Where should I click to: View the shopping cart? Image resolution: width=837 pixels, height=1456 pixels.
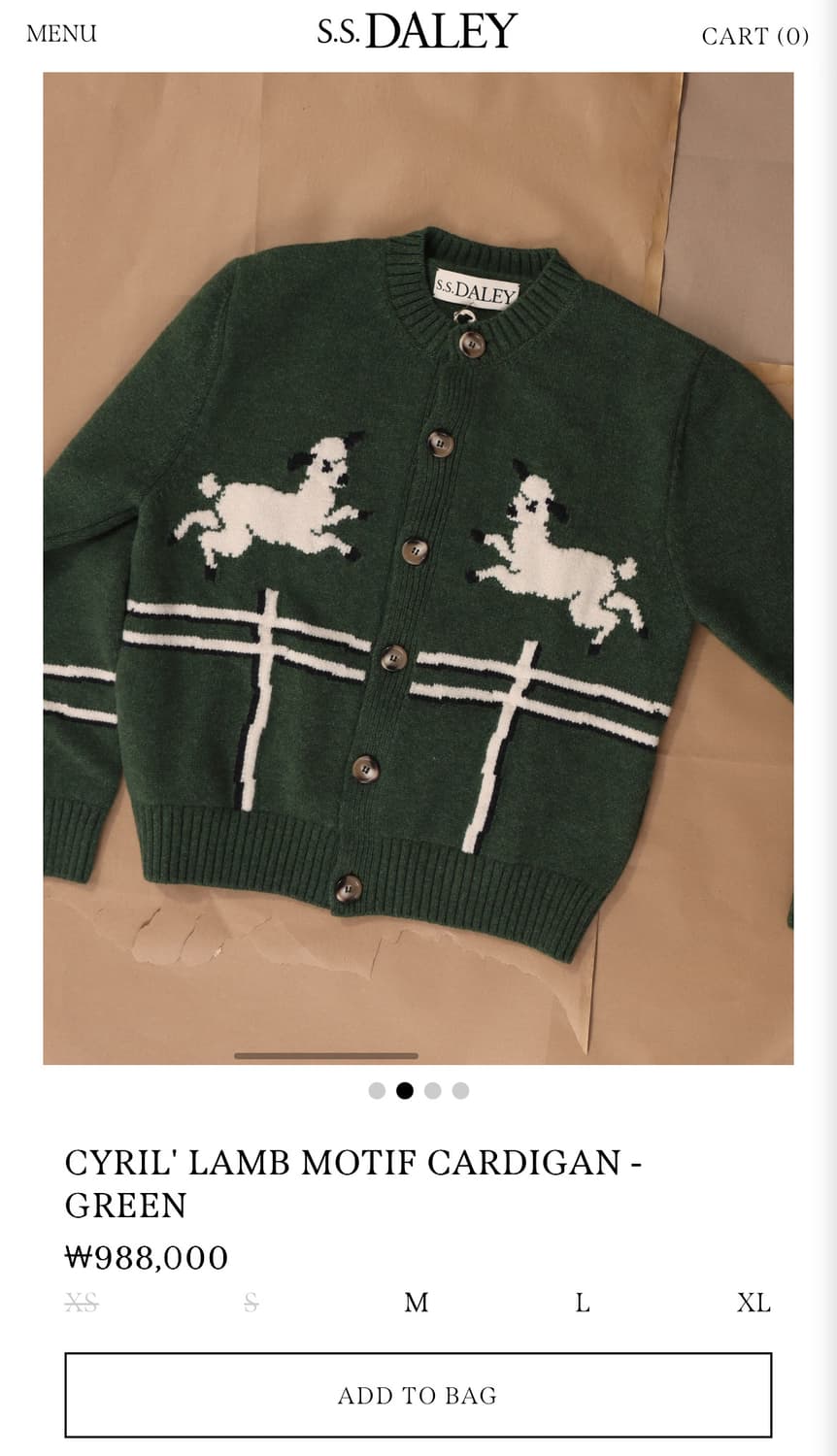753,35
